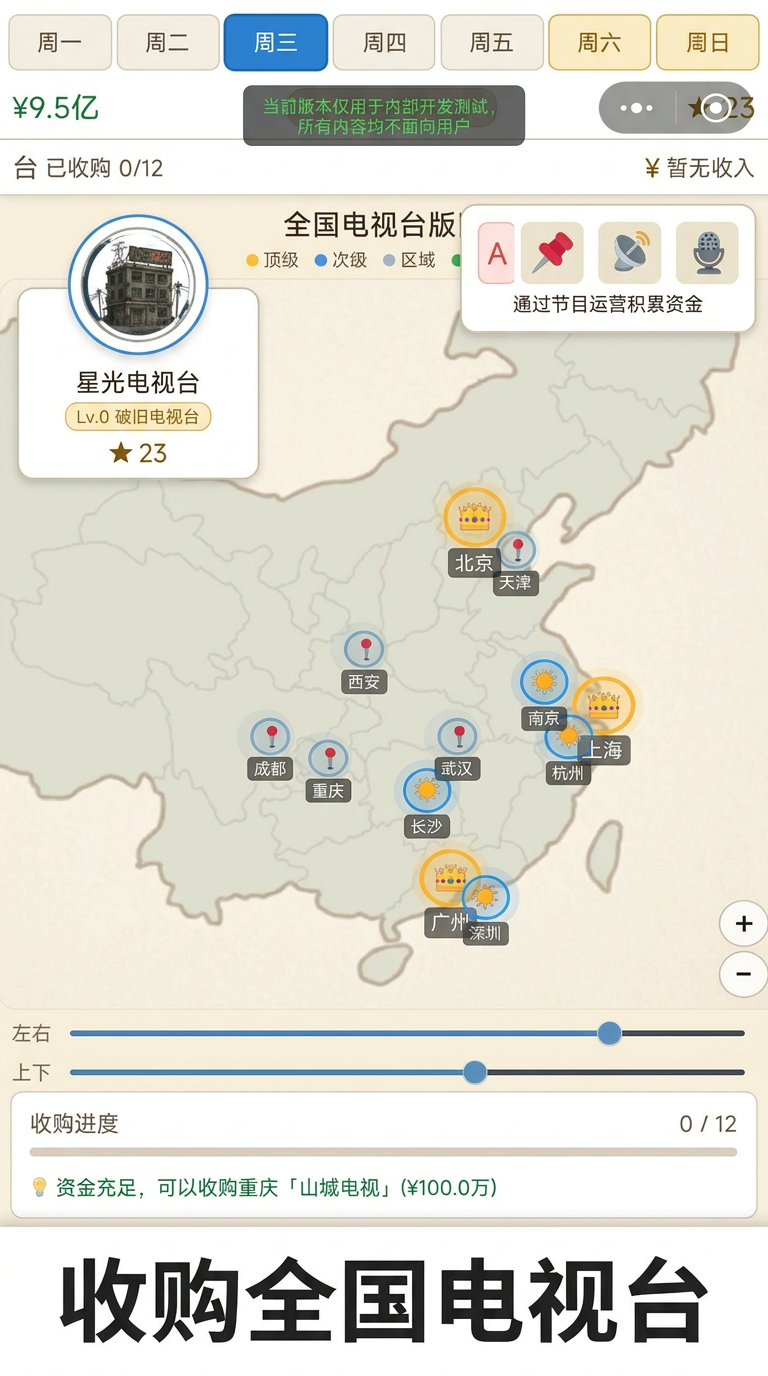Switch to the 周一 day tab
This screenshot has width=768, height=1376.
click(60, 42)
